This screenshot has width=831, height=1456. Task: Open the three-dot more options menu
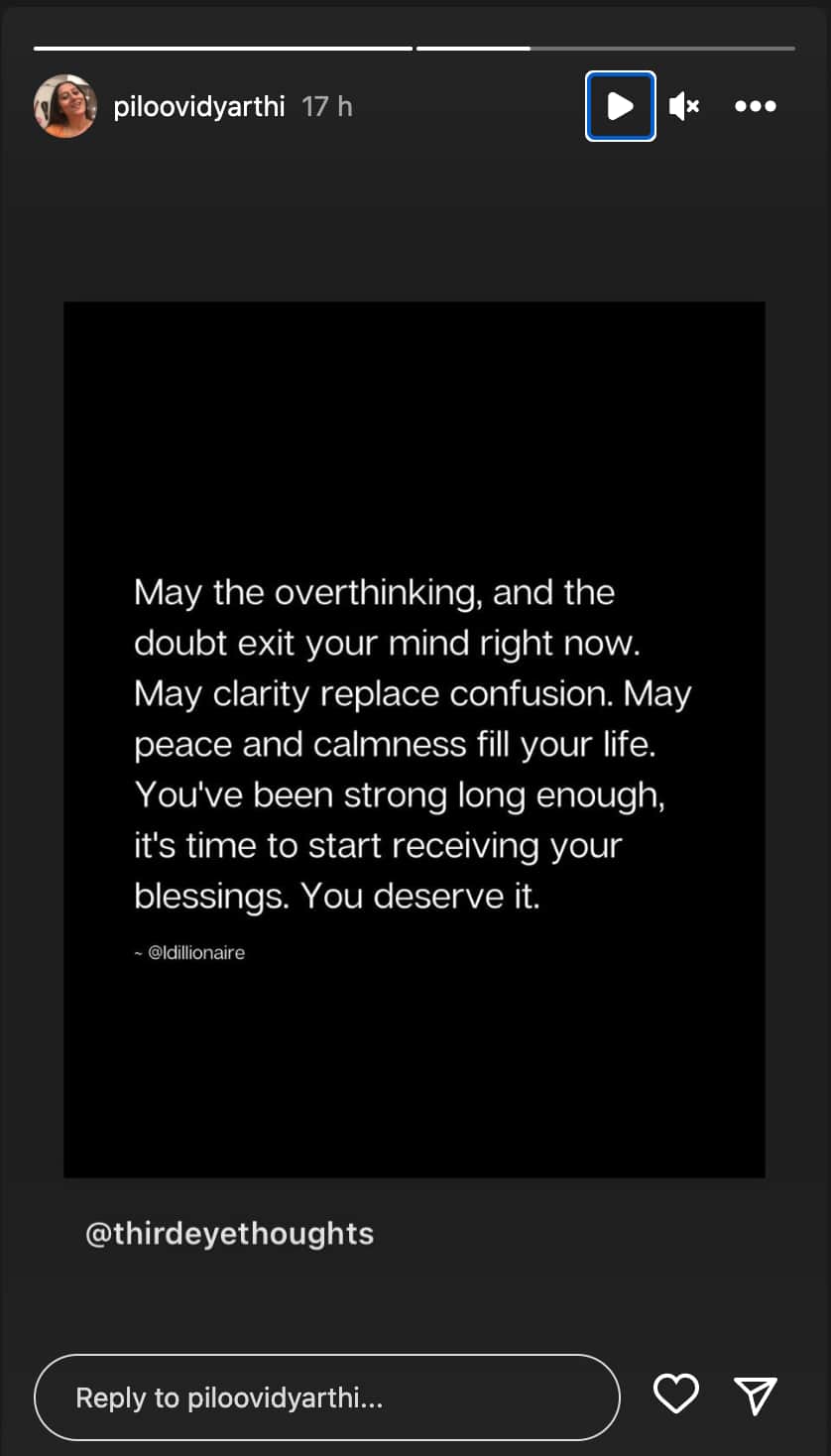[x=755, y=106]
